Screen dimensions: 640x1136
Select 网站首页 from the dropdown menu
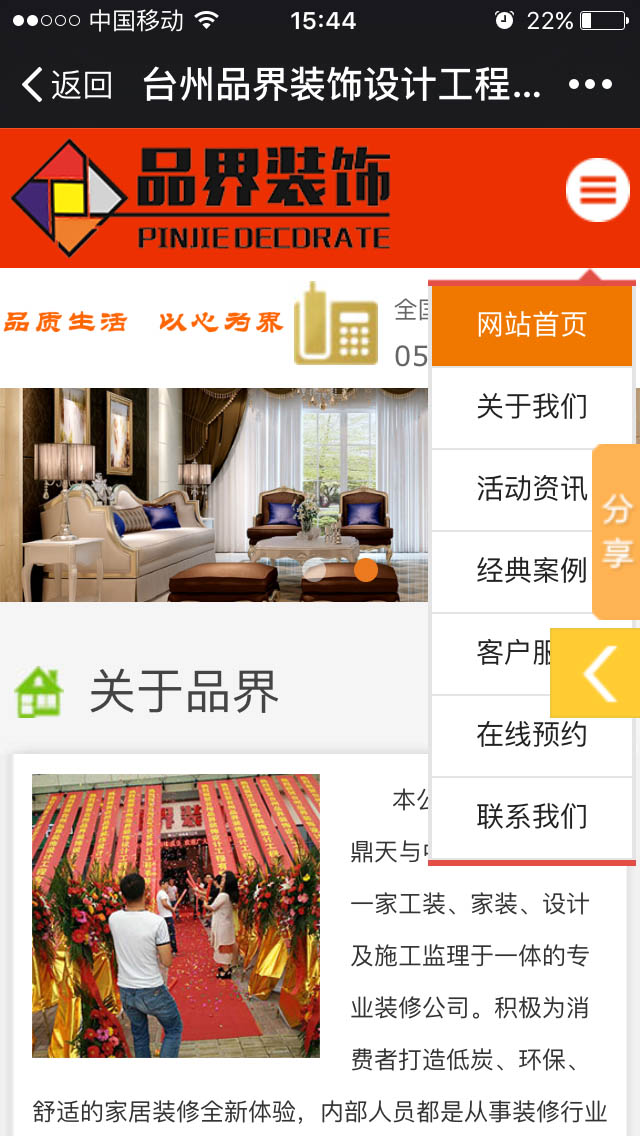[x=531, y=325]
